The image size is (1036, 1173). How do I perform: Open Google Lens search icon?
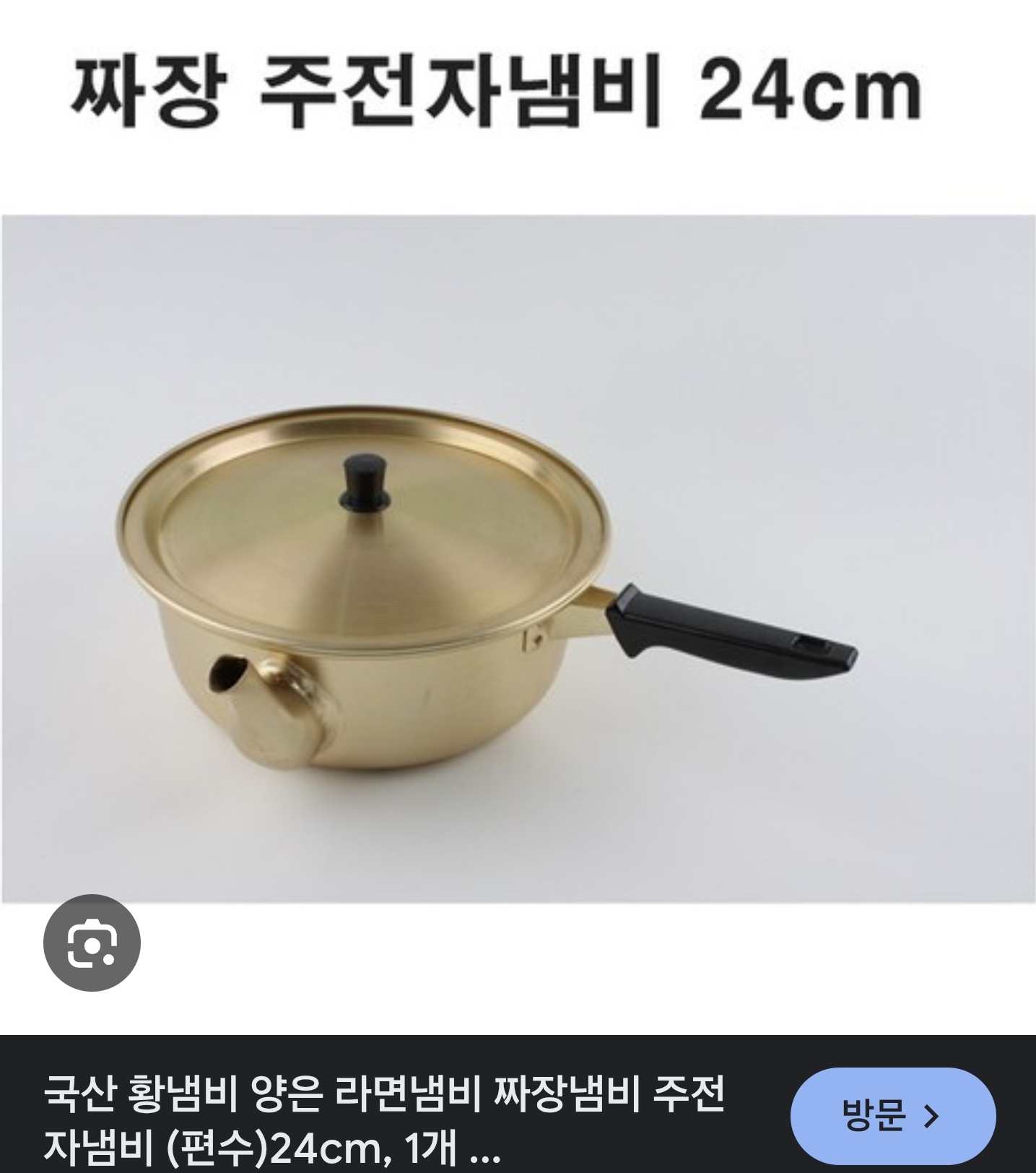92,943
